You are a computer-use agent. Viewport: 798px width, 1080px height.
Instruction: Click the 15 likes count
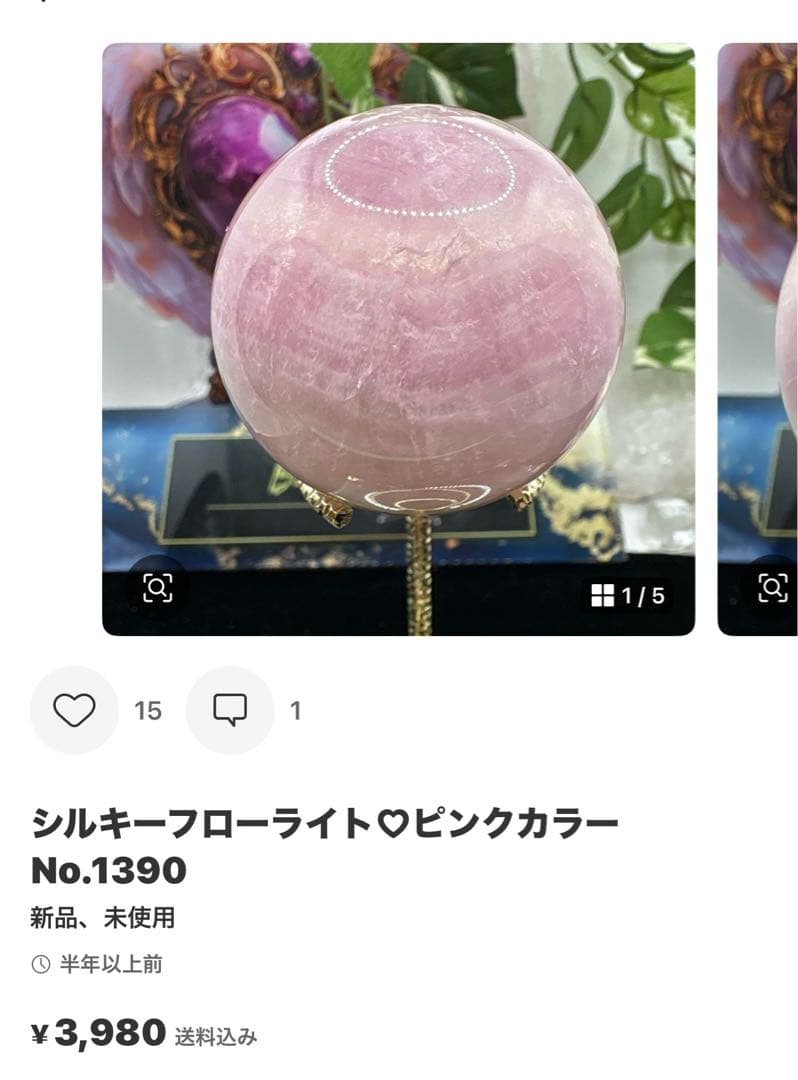pyautogui.click(x=149, y=710)
